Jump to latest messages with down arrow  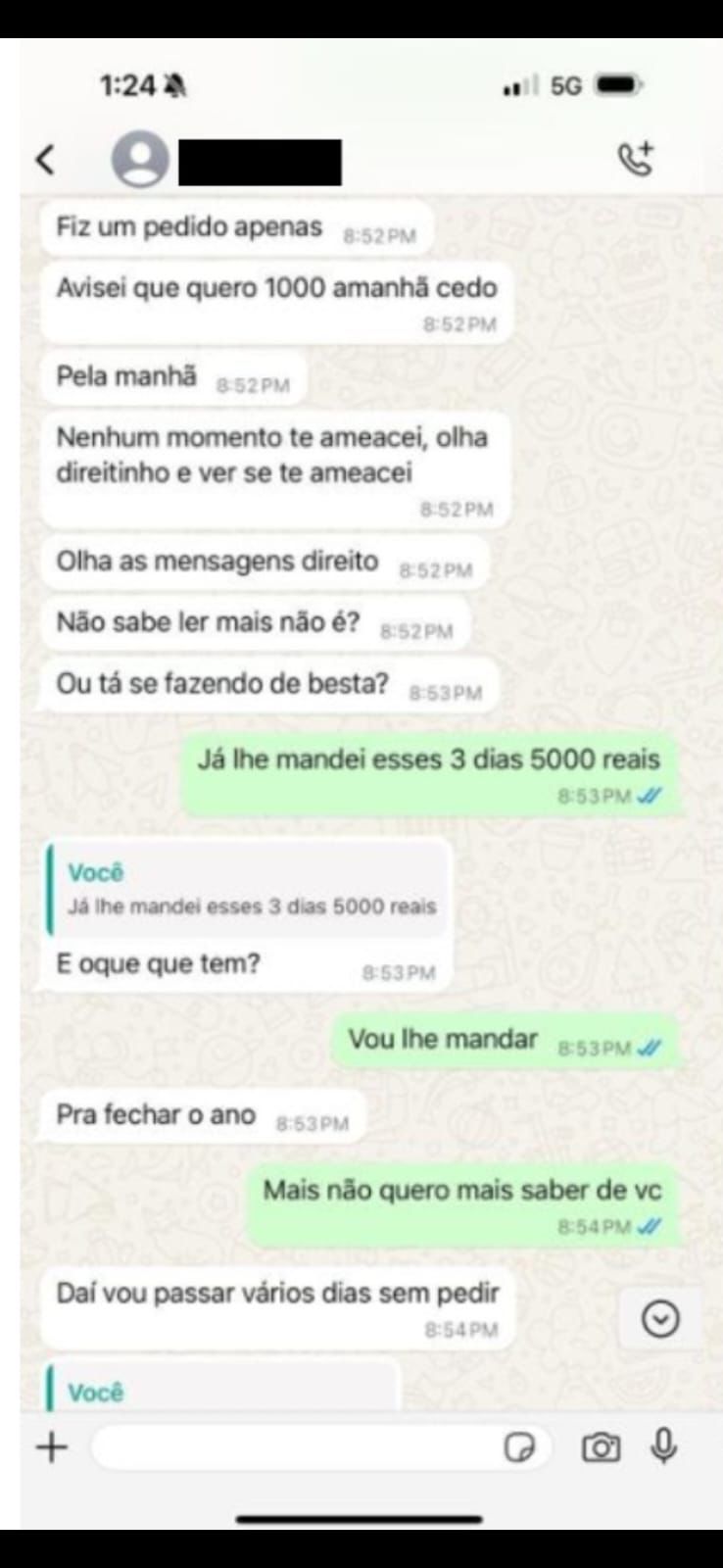click(660, 1319)
